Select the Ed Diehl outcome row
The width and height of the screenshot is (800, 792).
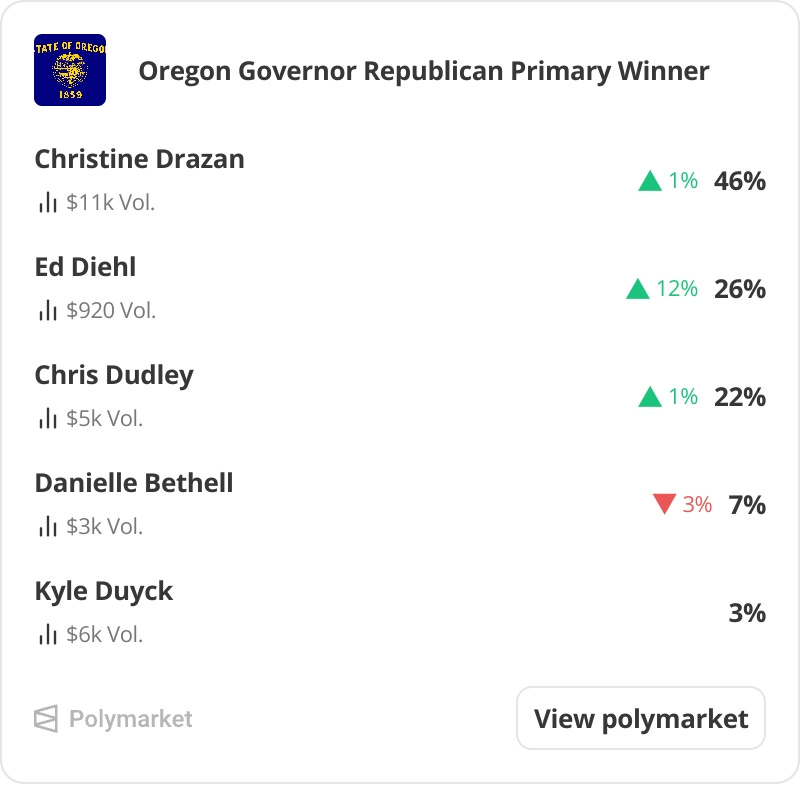[400, 288]
